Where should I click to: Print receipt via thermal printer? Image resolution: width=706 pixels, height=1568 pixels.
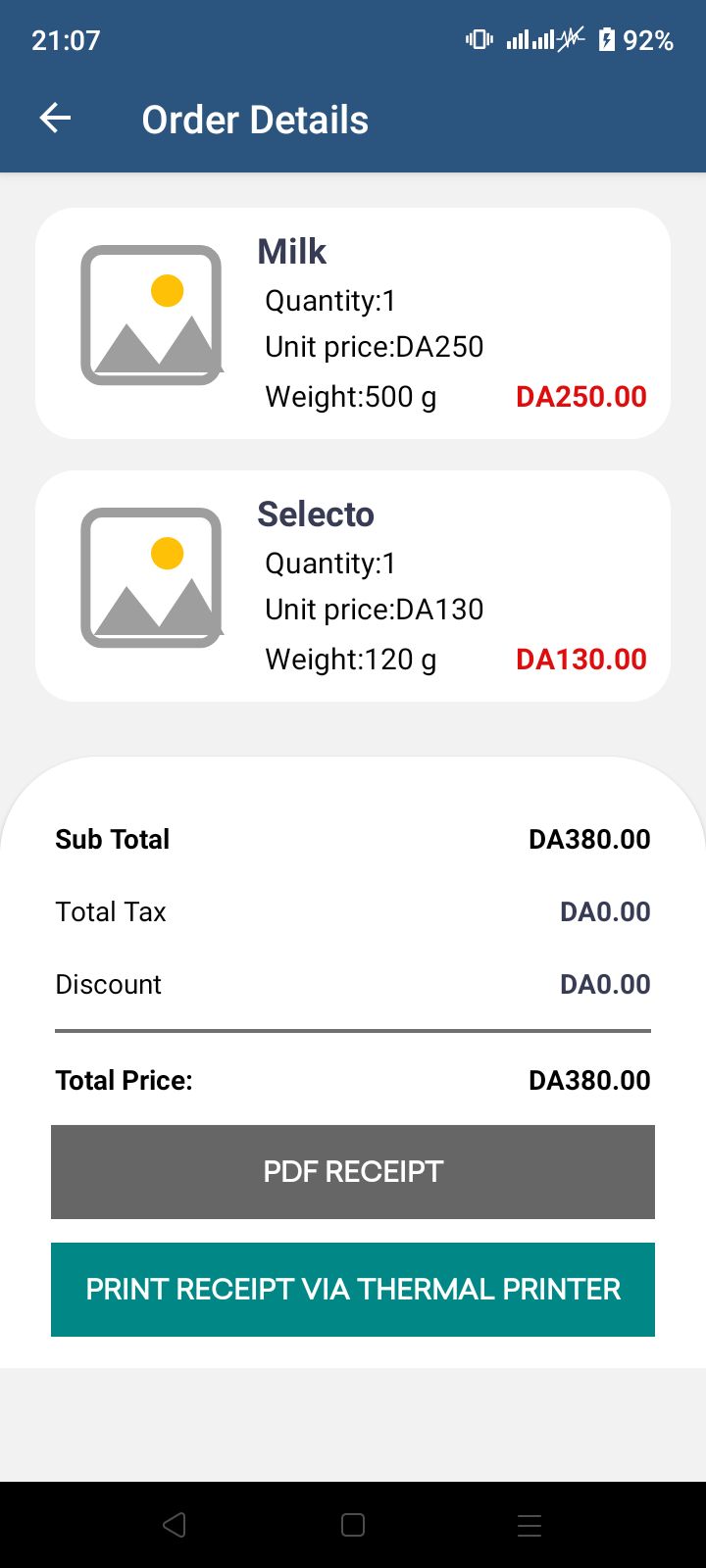tap(353, 1290)
